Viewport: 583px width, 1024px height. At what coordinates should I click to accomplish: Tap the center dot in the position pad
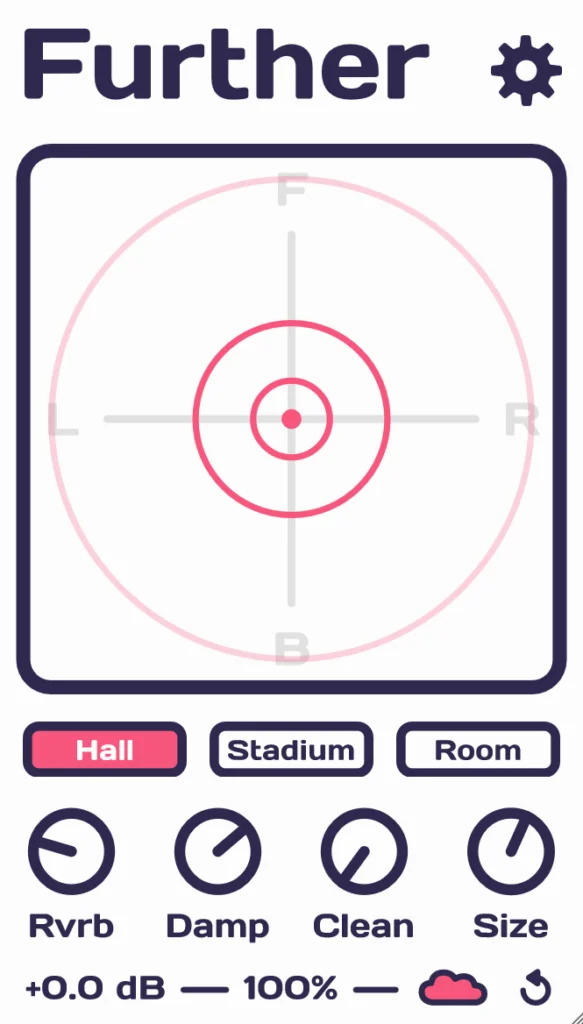(x=291, y=419)
